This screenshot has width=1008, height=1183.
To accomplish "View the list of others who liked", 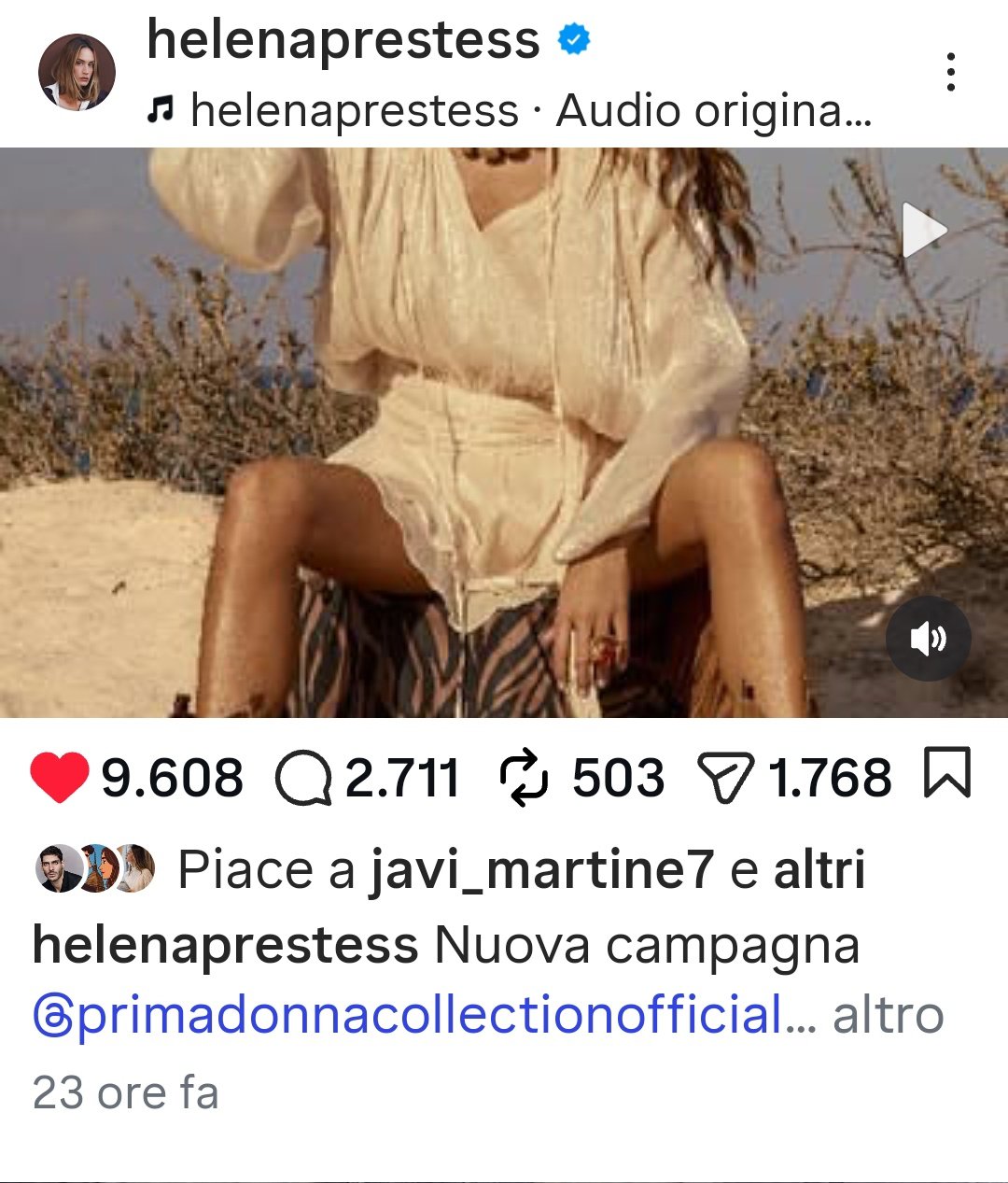I will (x=819, y=870).
